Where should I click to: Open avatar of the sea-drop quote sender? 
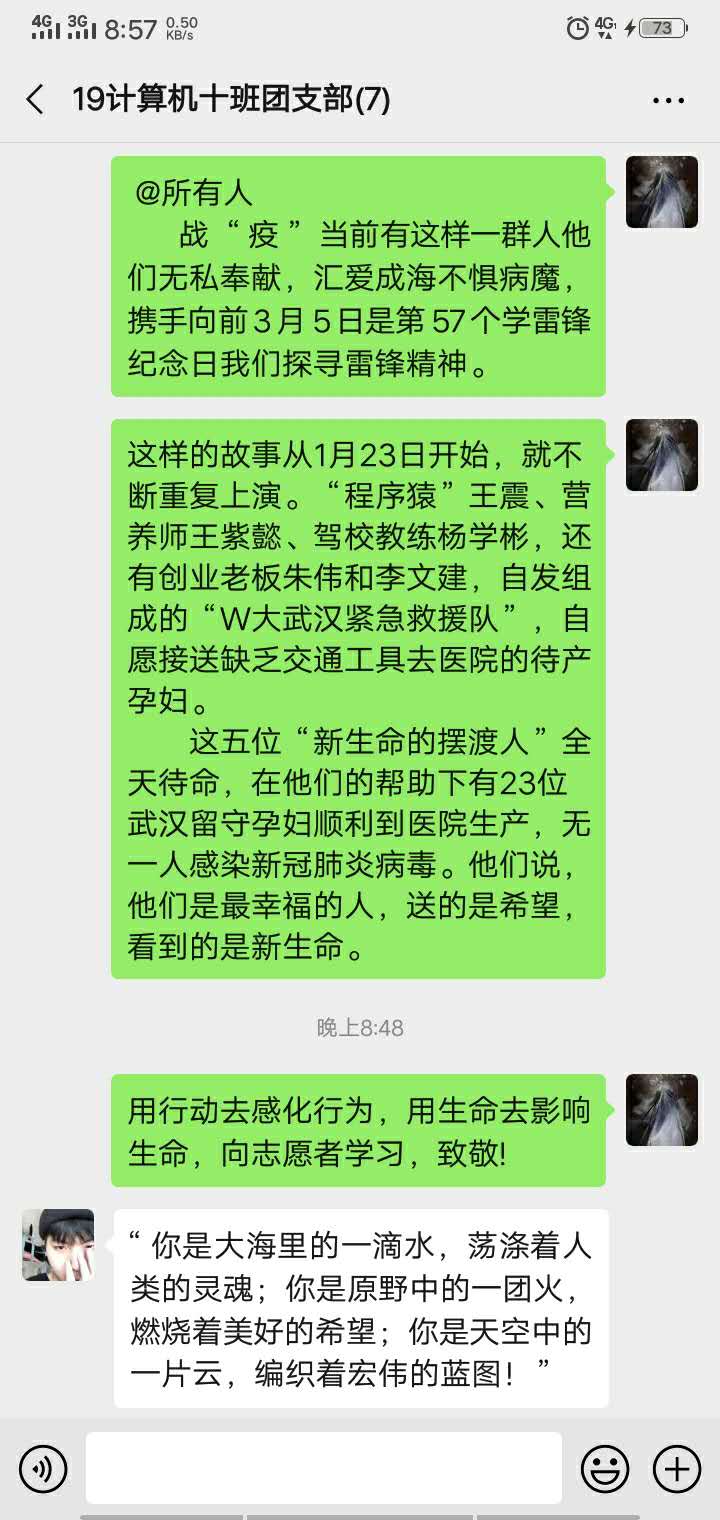pos(58,1245)
